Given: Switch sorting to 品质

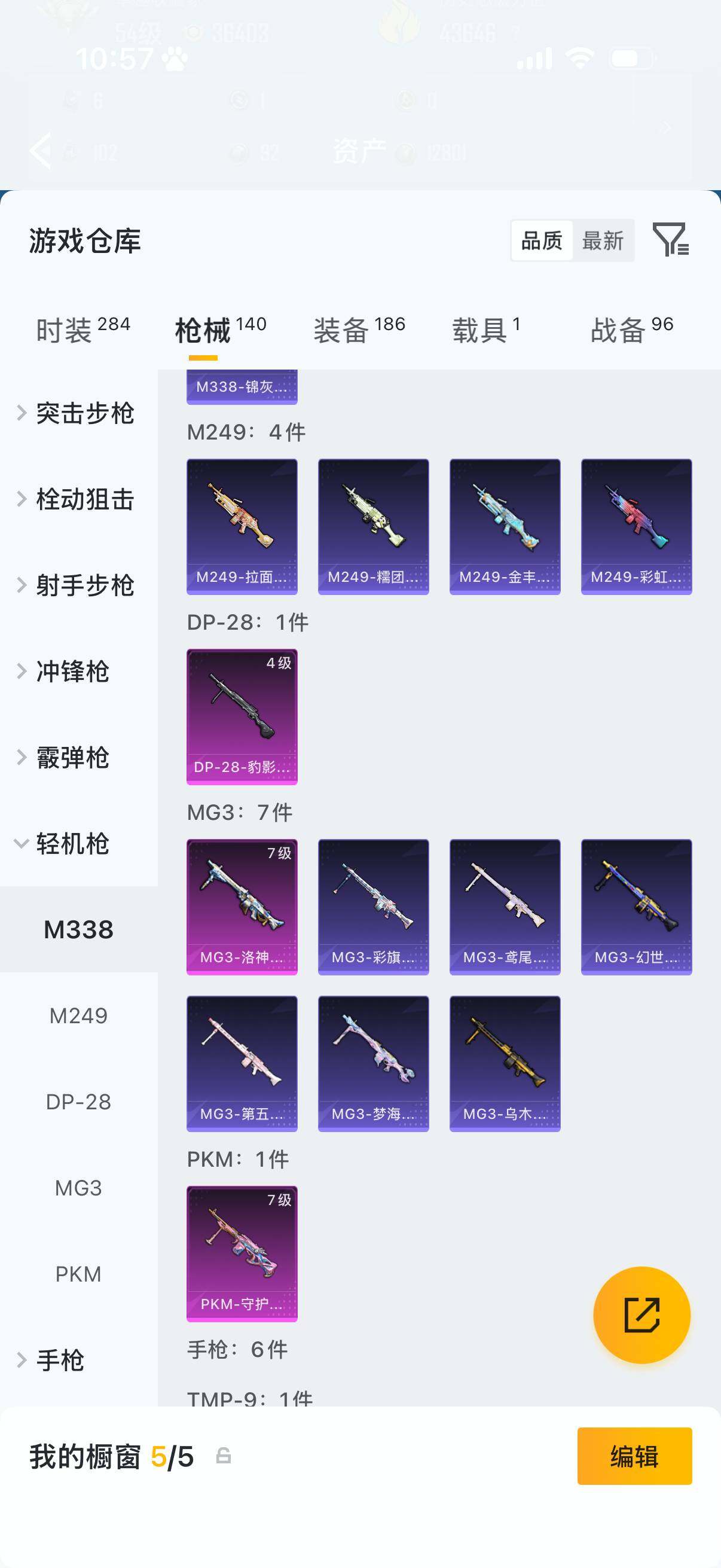Looking at the screenshot, I should click(543, 241).
